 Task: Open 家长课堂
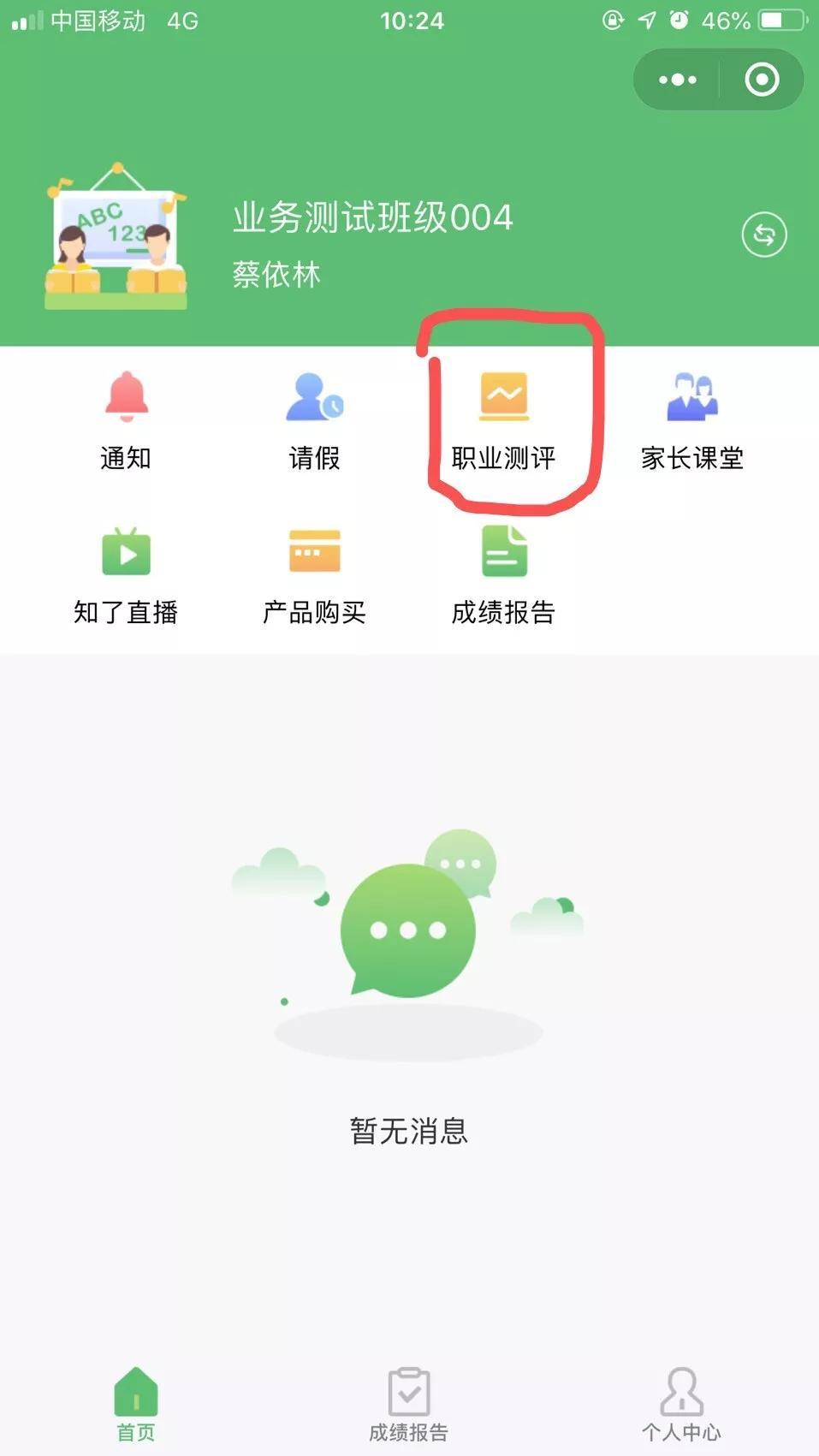click(x=691, y=420)
